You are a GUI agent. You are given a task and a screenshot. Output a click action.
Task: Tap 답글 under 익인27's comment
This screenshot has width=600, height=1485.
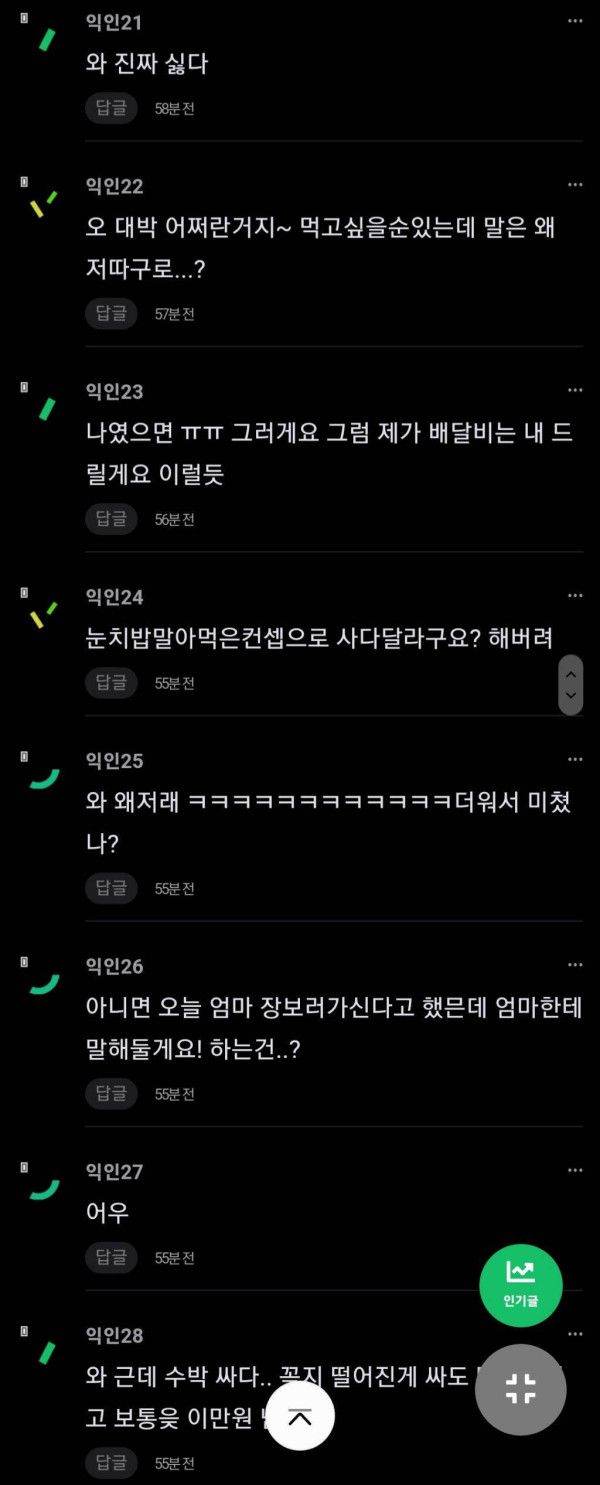tap(111, 1257)
